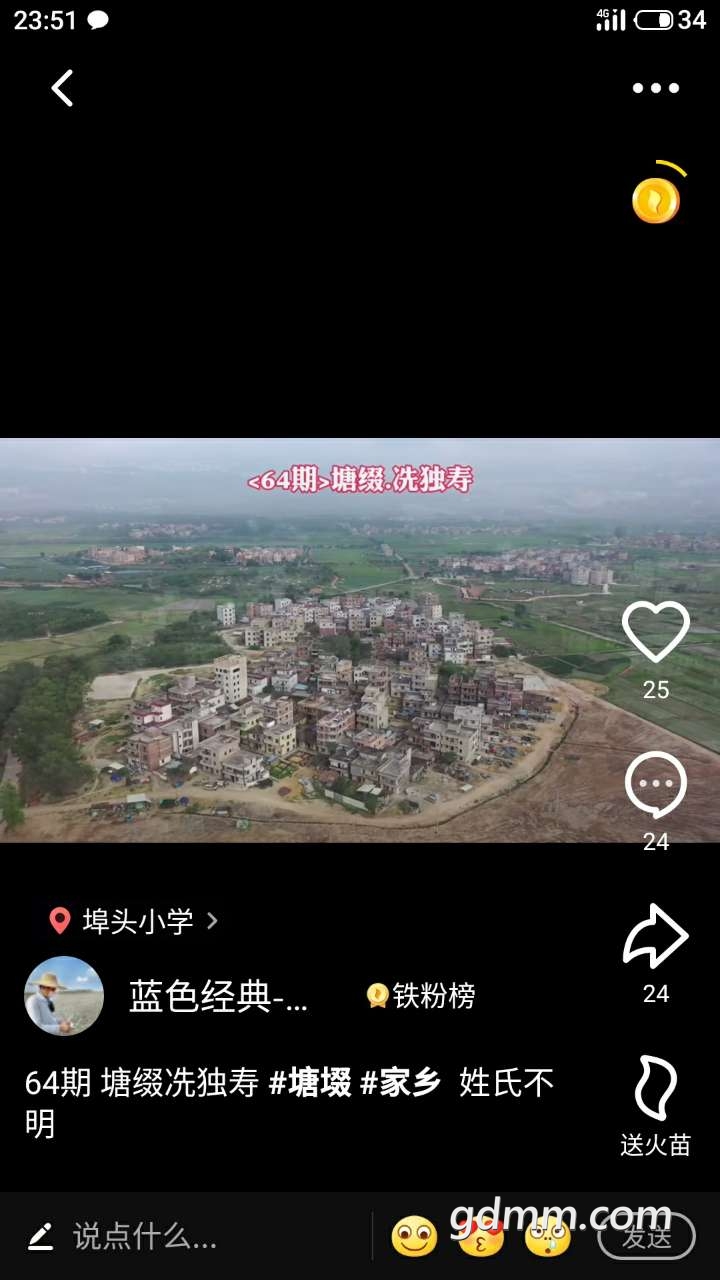Open the three-dot overflow menu

tap(656, 88)
